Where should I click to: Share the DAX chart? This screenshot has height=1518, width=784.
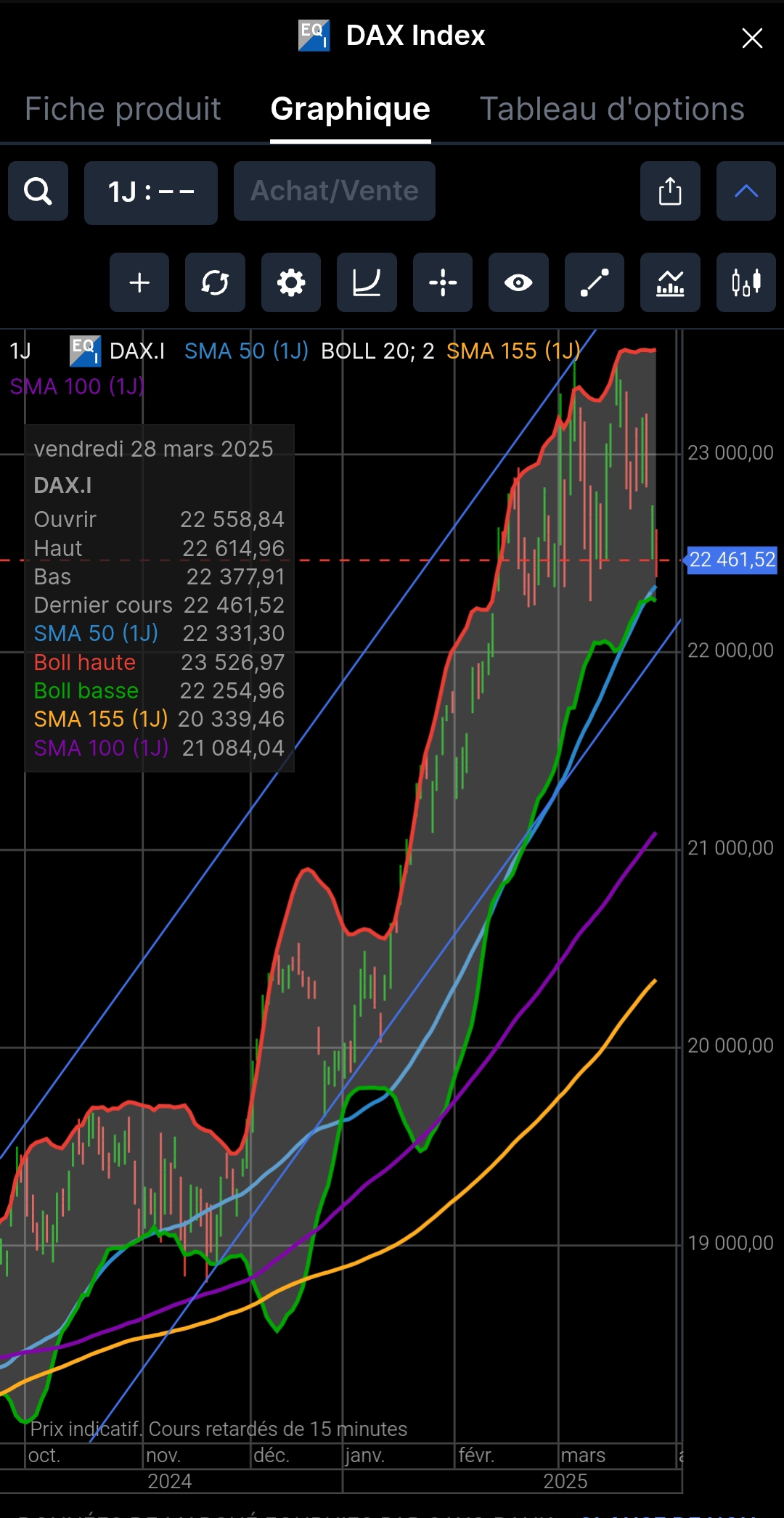tap(670, 192)
